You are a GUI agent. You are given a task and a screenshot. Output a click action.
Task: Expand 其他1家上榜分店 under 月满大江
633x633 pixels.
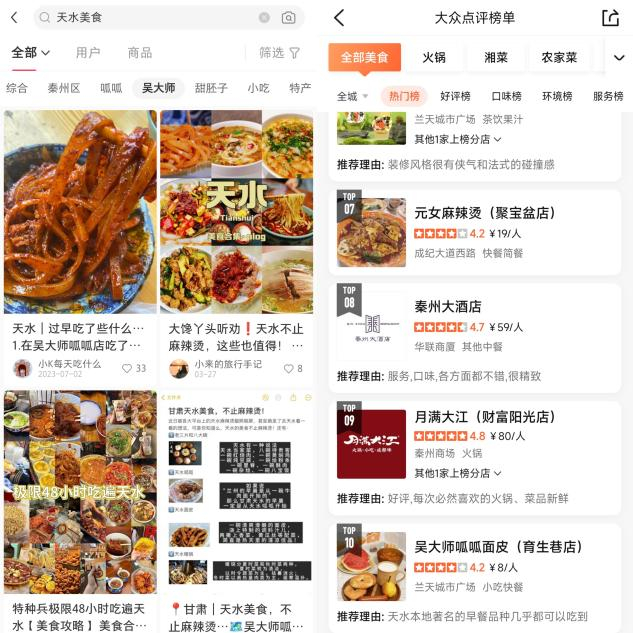458,473
